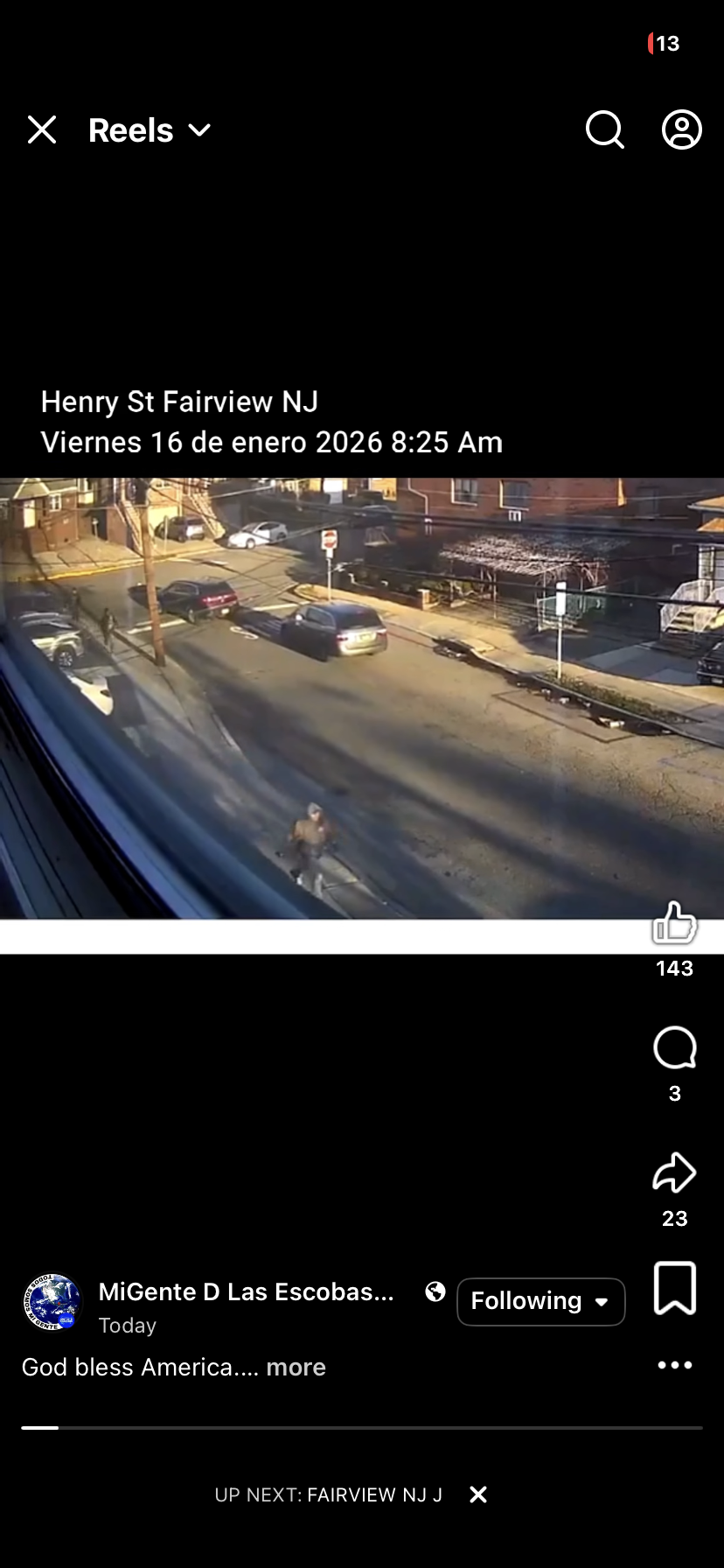Share this reel
The image size is (724, 1568).
674,1172
